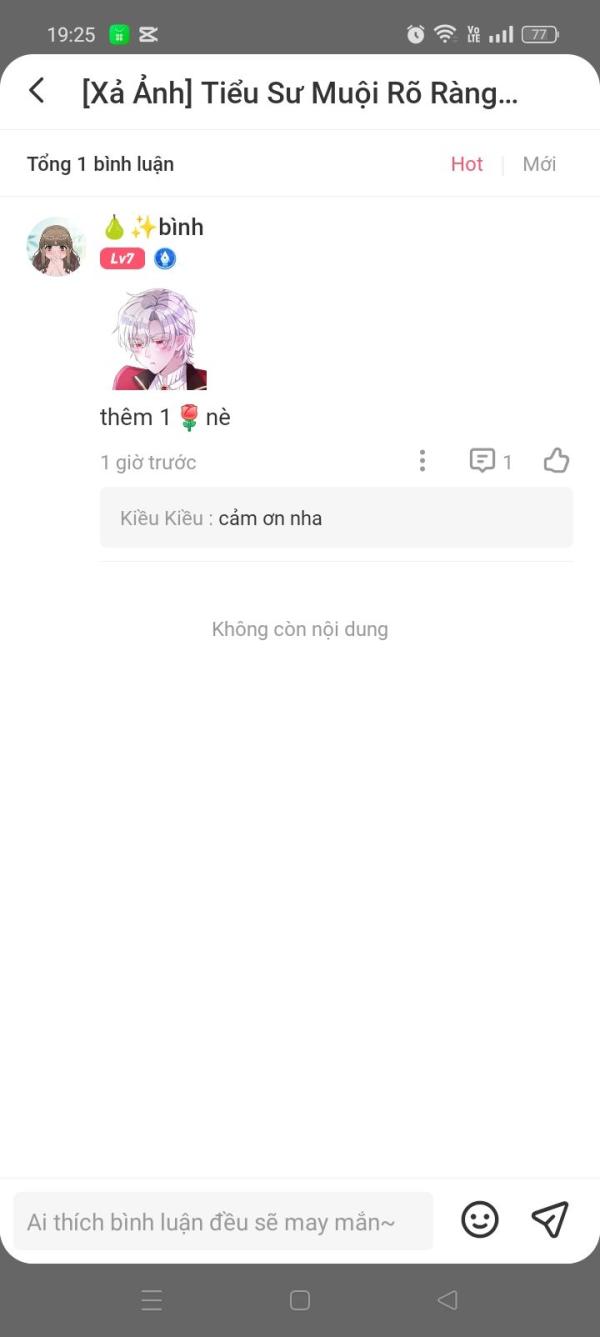Open bình's profile avatar
Viewport: 600px width, 1337px height.
click(55, 246)
